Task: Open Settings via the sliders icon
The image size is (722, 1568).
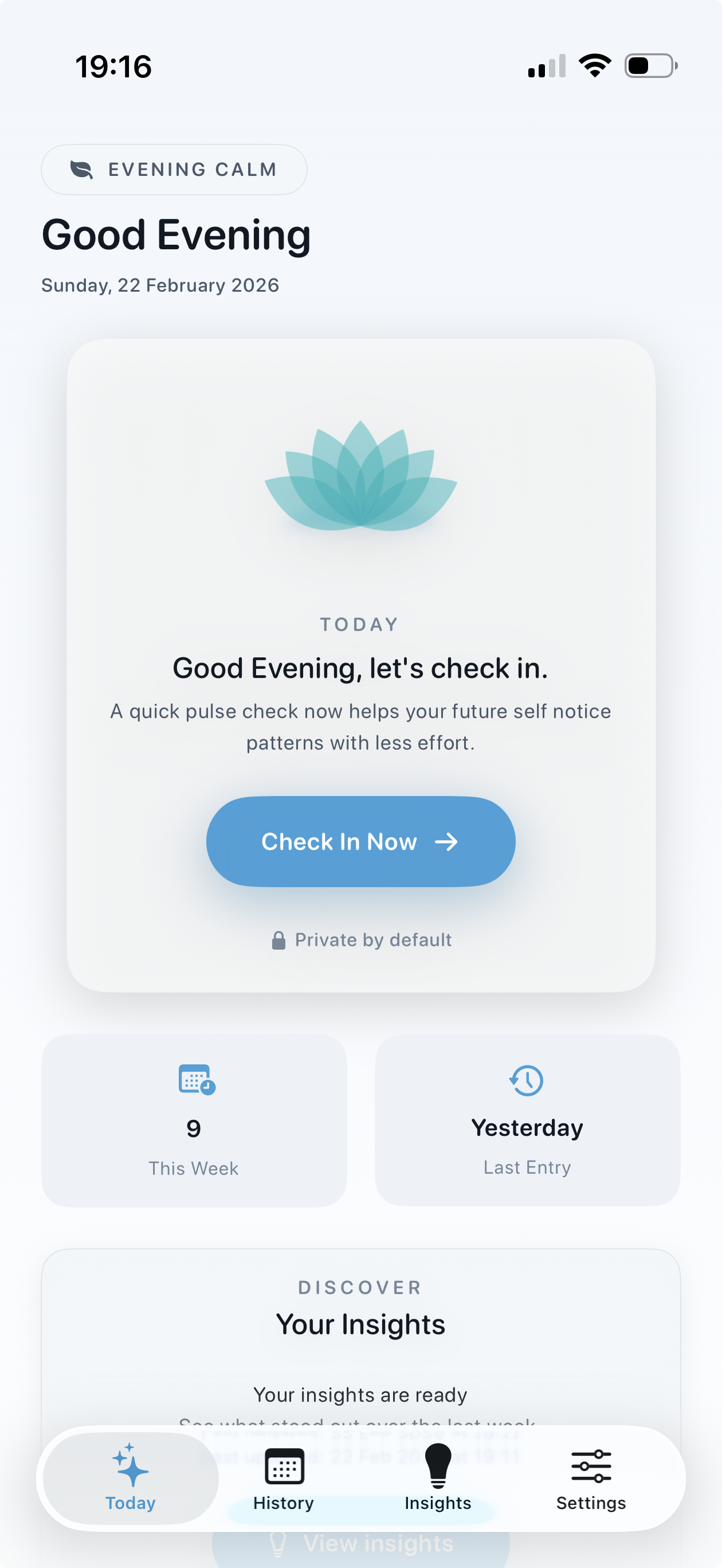Action: pos(591,1466)
